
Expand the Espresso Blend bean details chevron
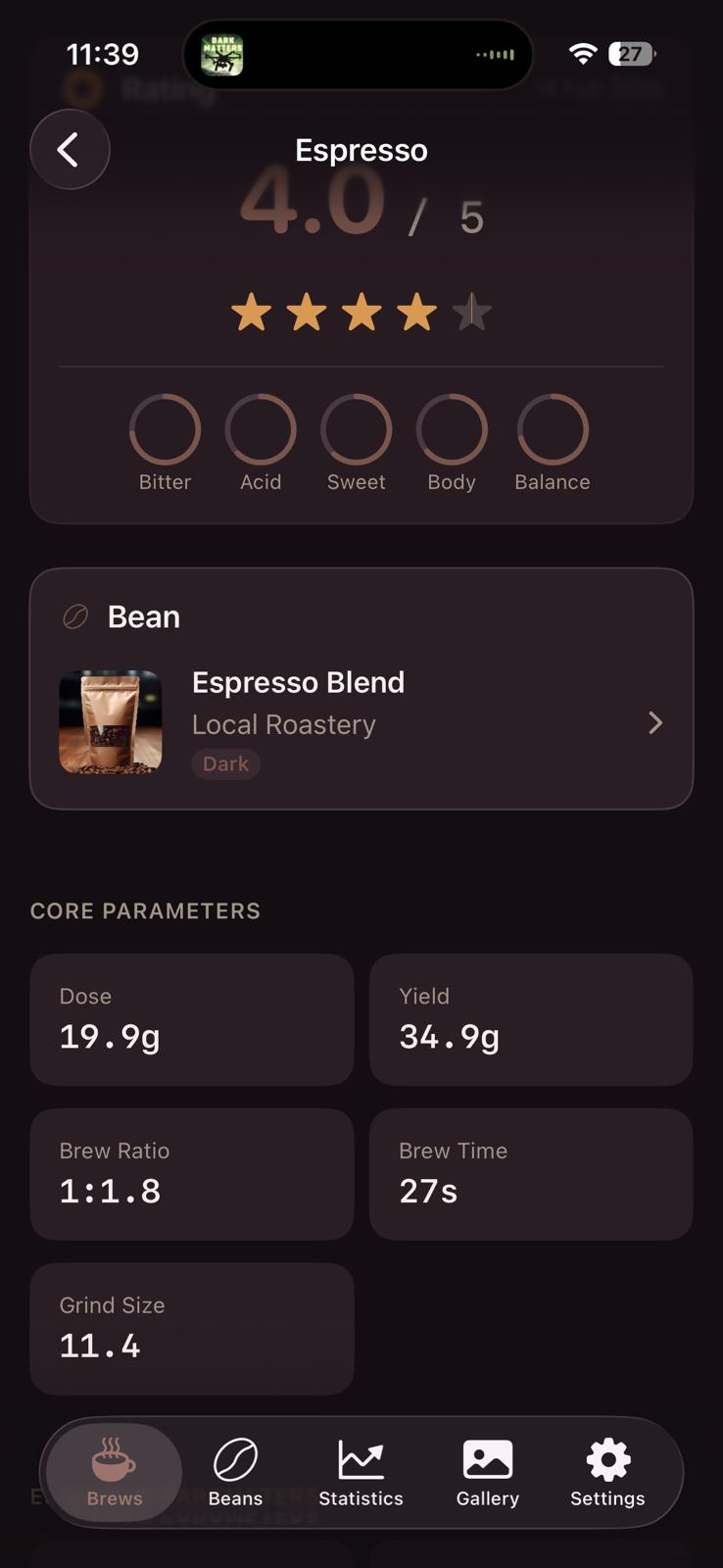click(654, 722)
